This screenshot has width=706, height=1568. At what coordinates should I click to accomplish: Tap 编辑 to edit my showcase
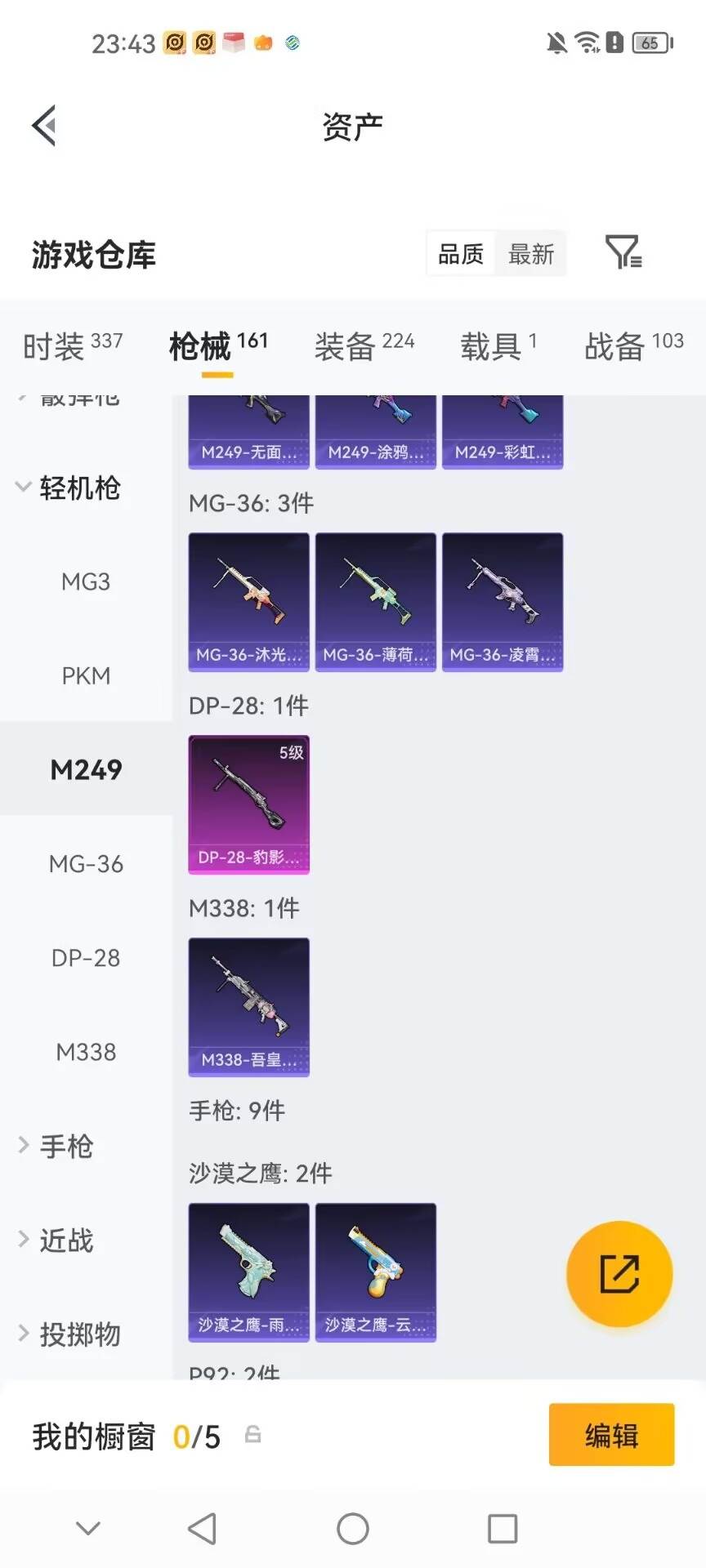click(611, 1435)
